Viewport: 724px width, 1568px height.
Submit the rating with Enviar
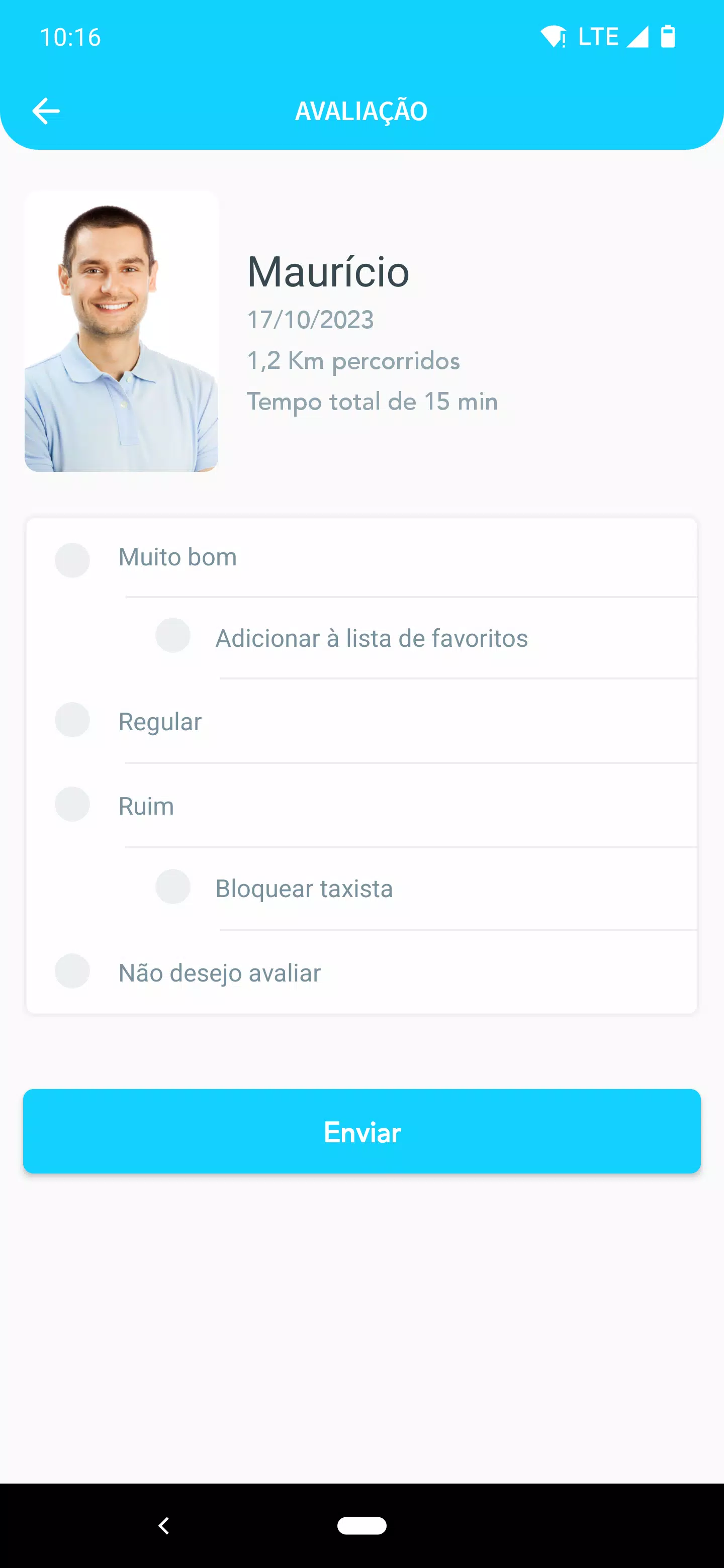(x=361, y=1131)
